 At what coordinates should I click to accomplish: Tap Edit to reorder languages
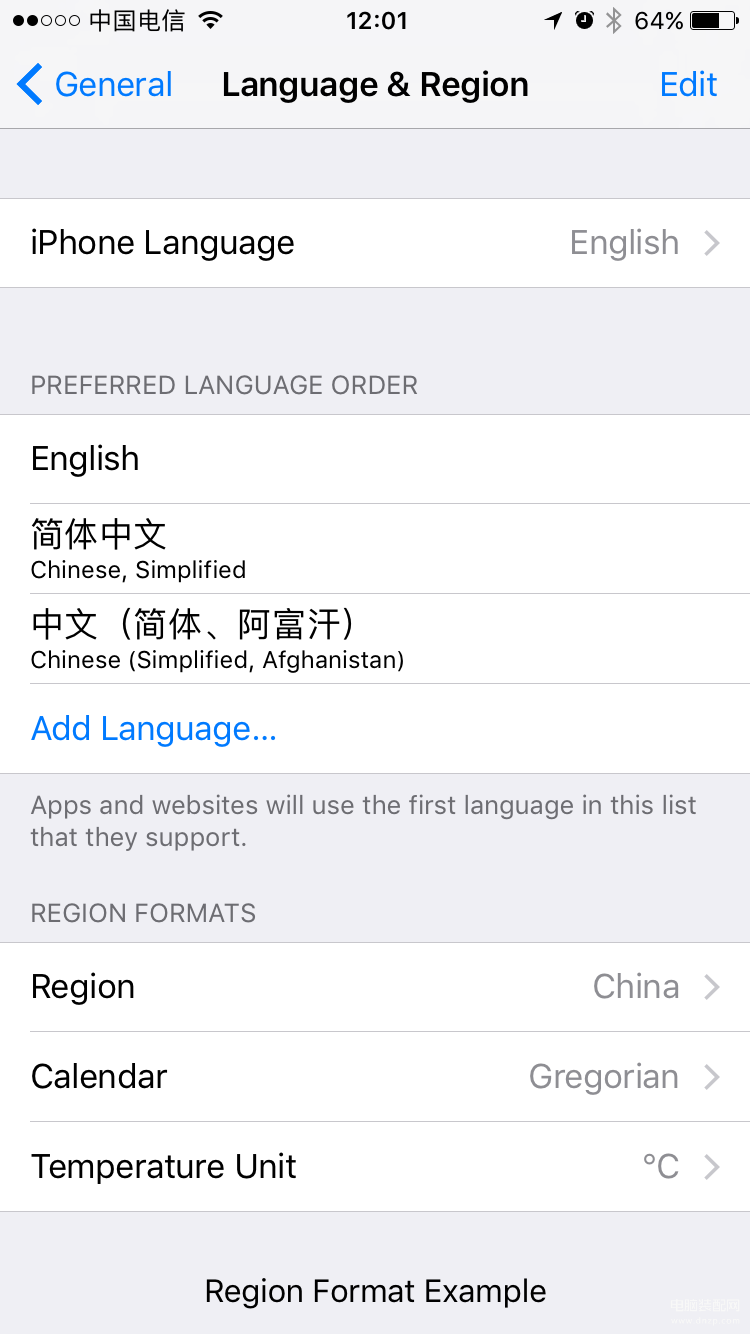click(x=688, y=85)
